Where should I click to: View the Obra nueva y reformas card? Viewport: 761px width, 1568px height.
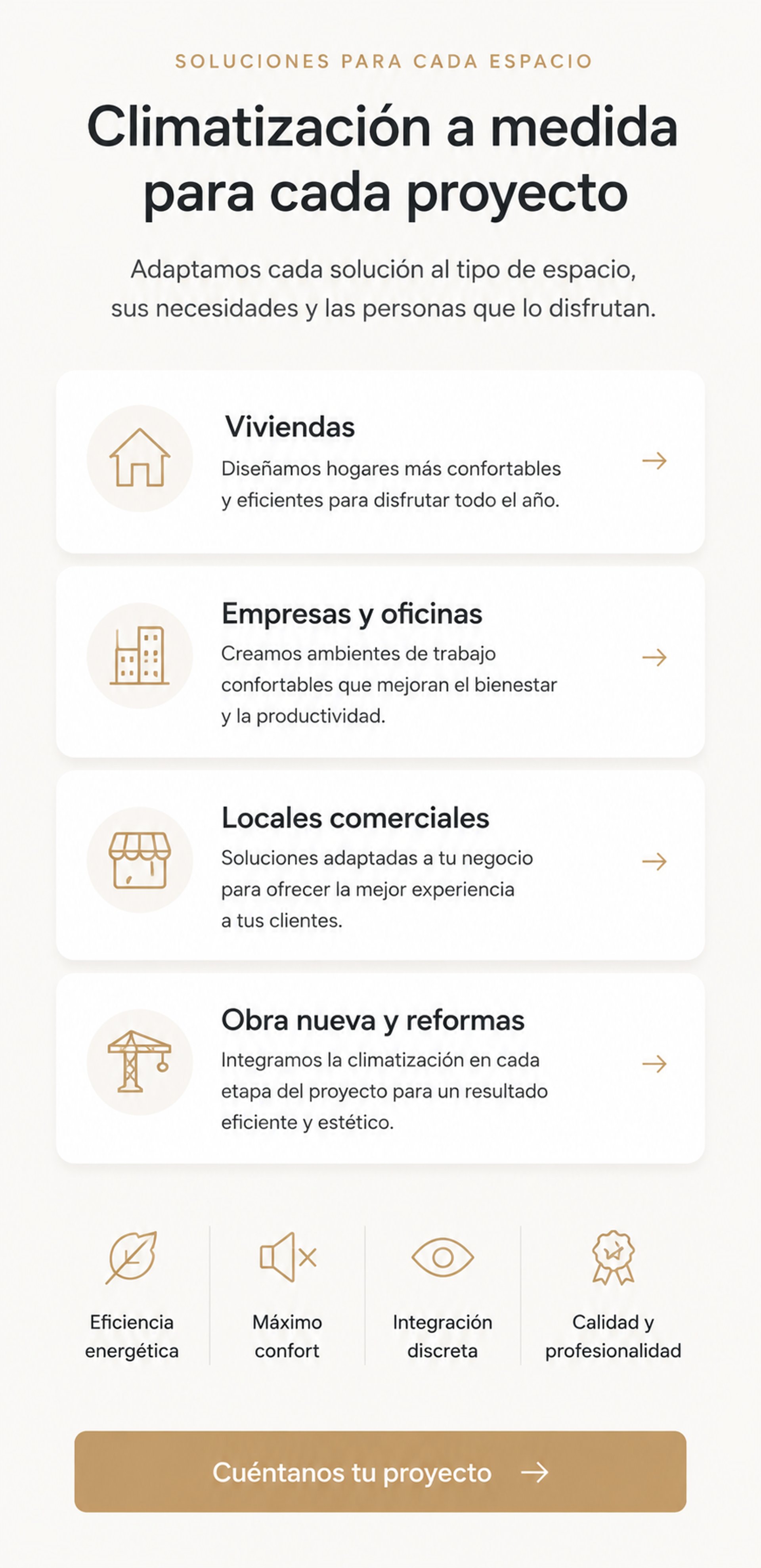coord(380,1068)
